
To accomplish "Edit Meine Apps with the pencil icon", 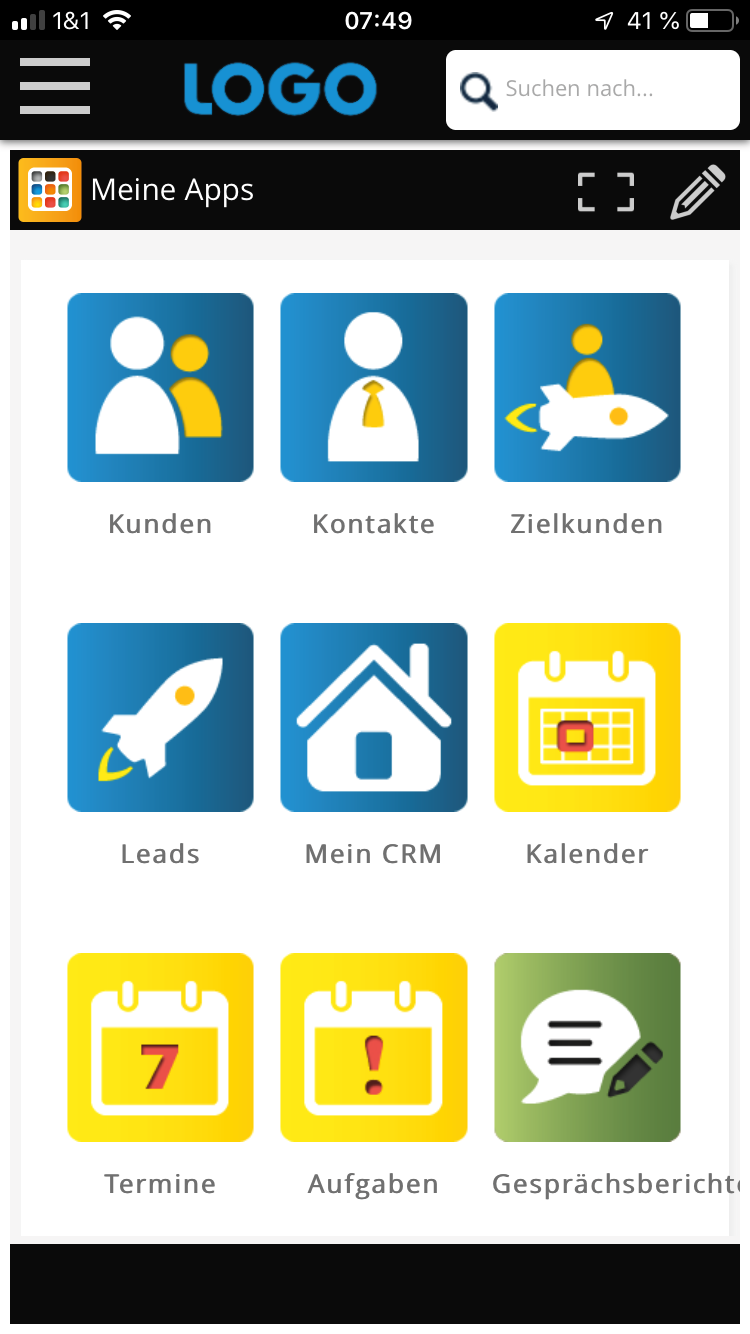I will [x=697, y=191].
